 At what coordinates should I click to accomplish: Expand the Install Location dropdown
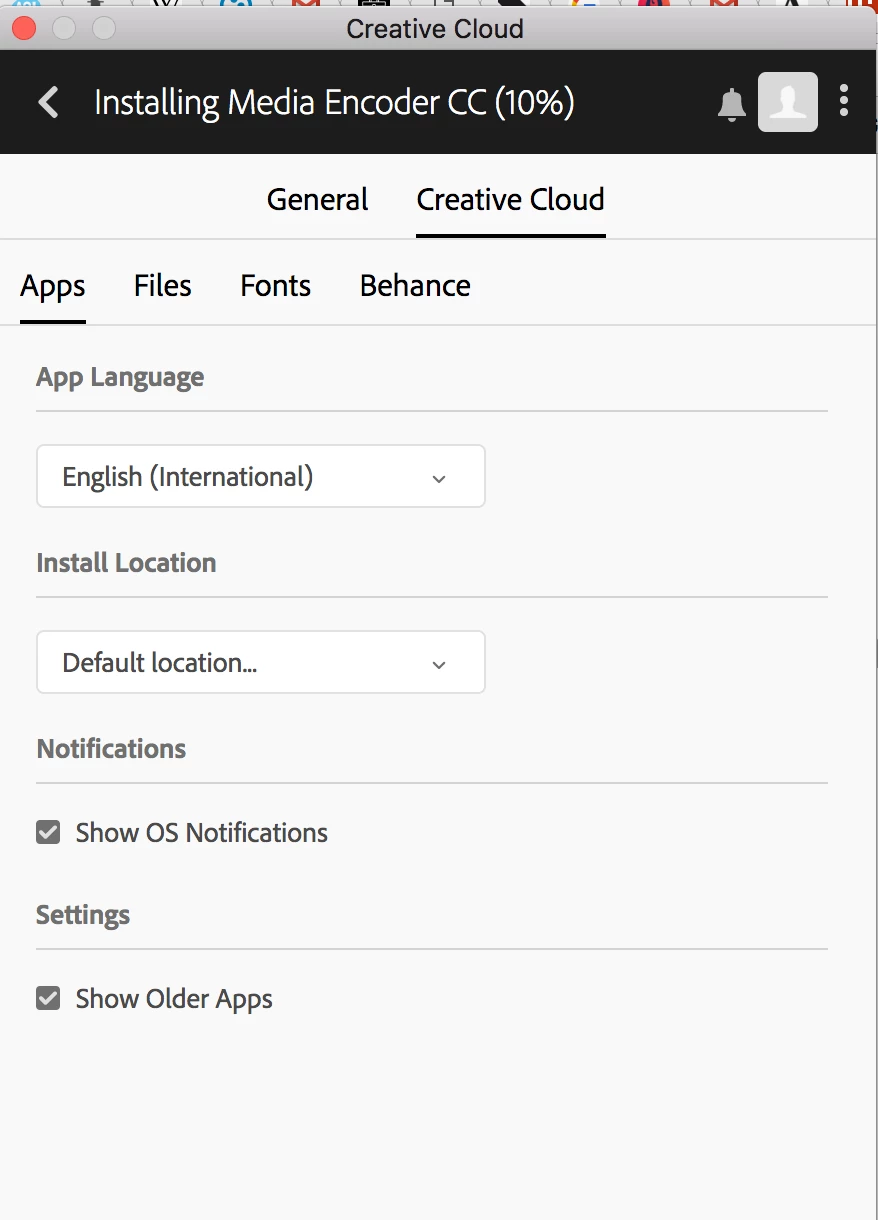click(x=261, y=663)
